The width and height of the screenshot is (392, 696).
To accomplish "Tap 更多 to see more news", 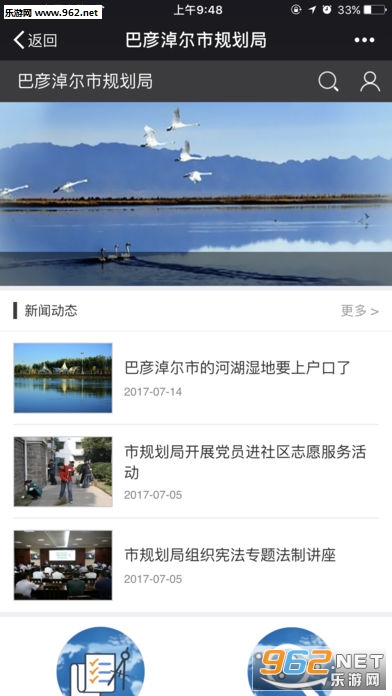I will [360, 311].
